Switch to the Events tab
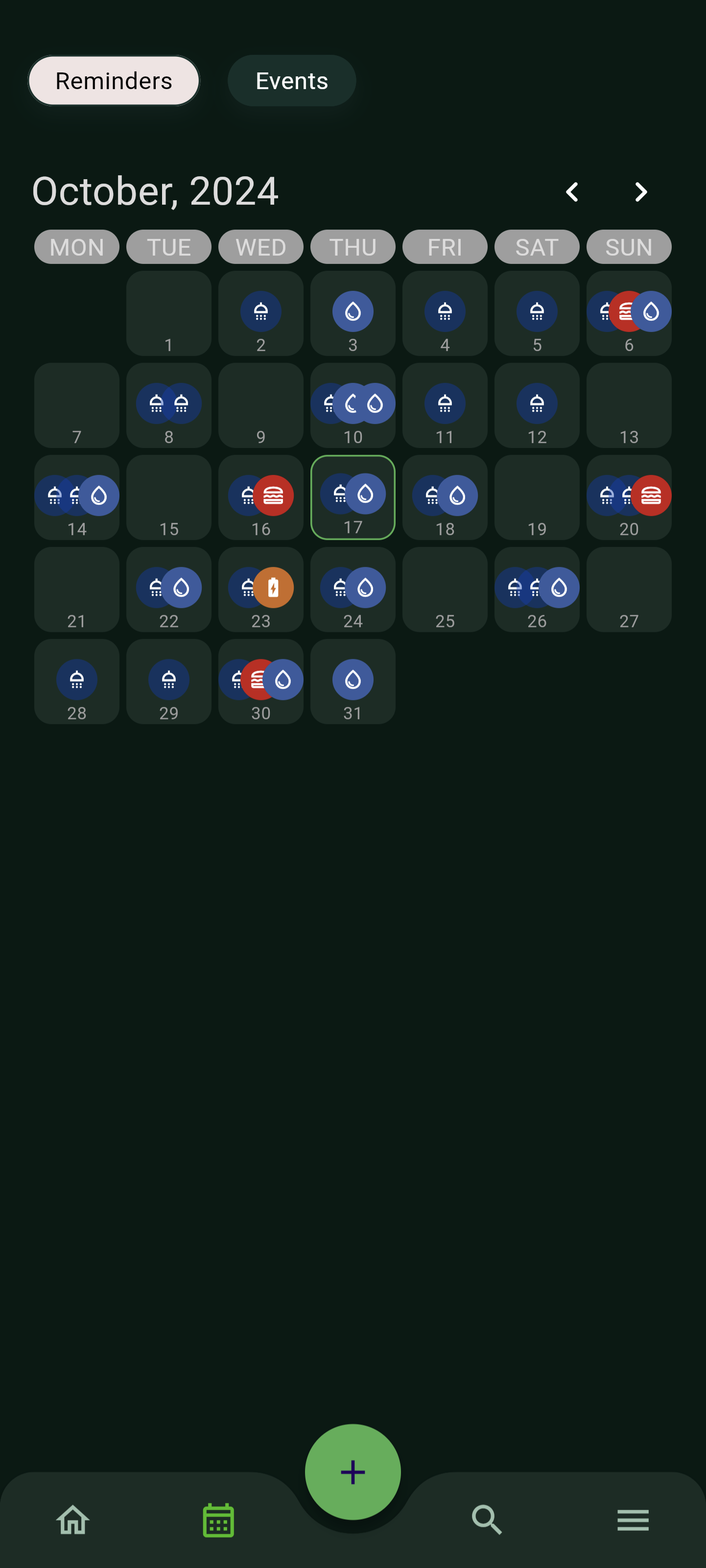 291,81
